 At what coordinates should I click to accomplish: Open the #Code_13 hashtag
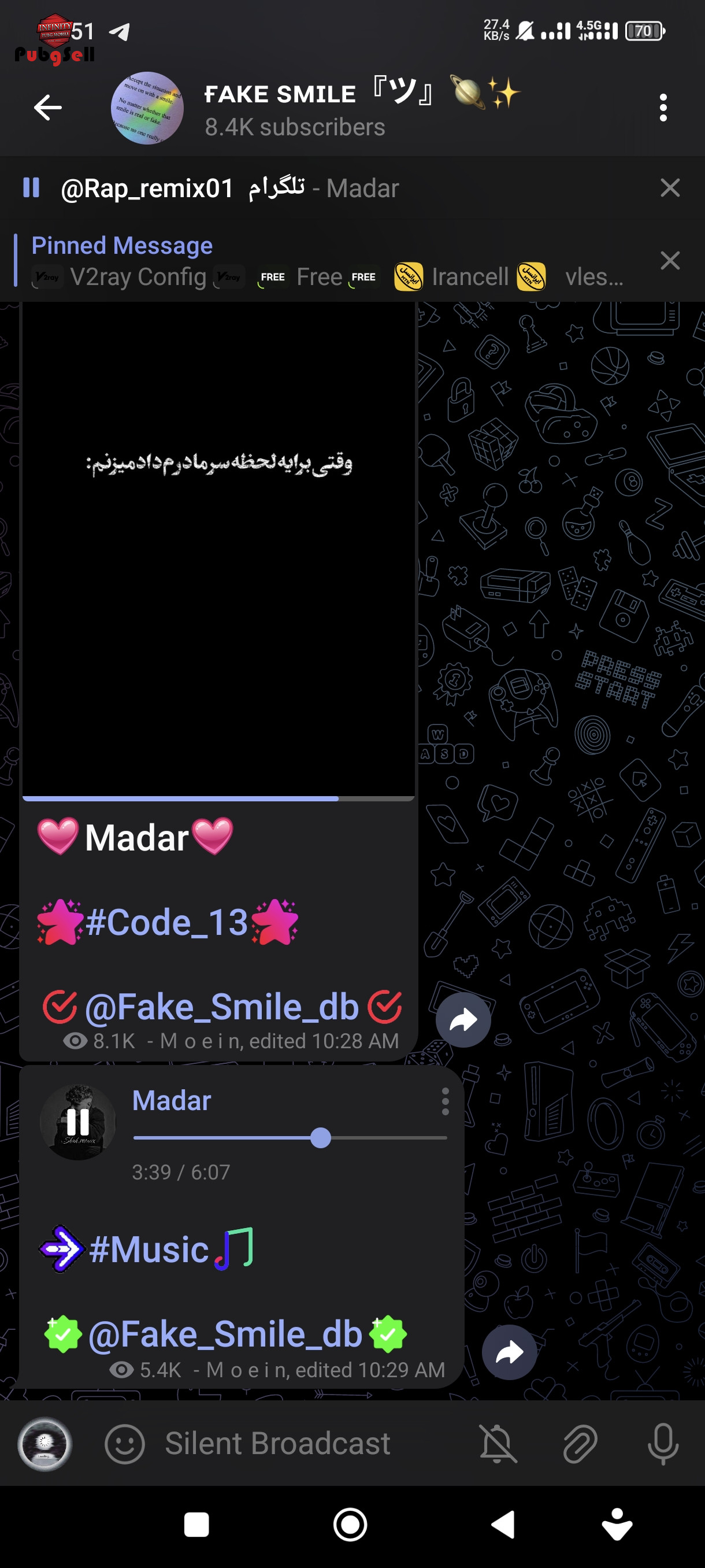click(x=166, y=922)
